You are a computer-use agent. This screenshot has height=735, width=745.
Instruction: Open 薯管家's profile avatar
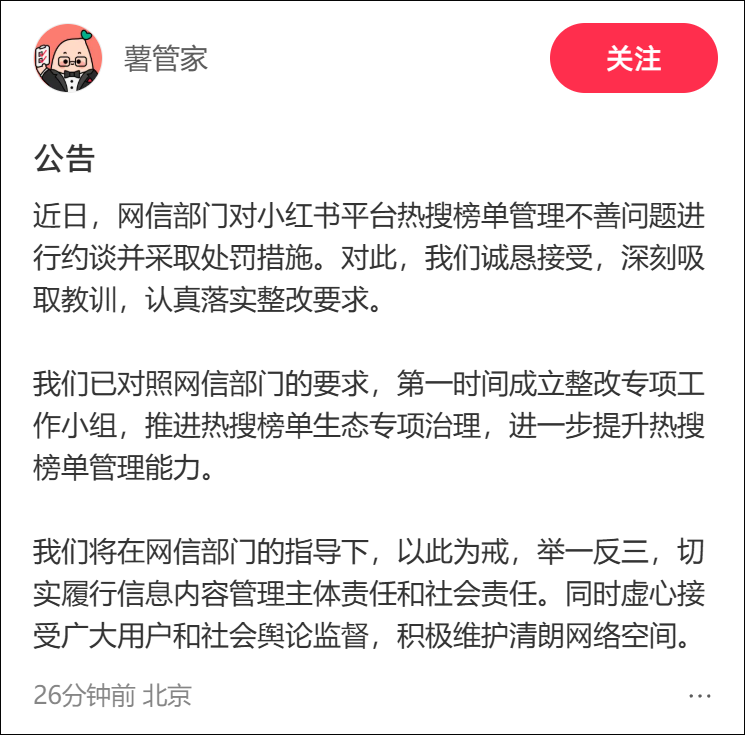68,58
